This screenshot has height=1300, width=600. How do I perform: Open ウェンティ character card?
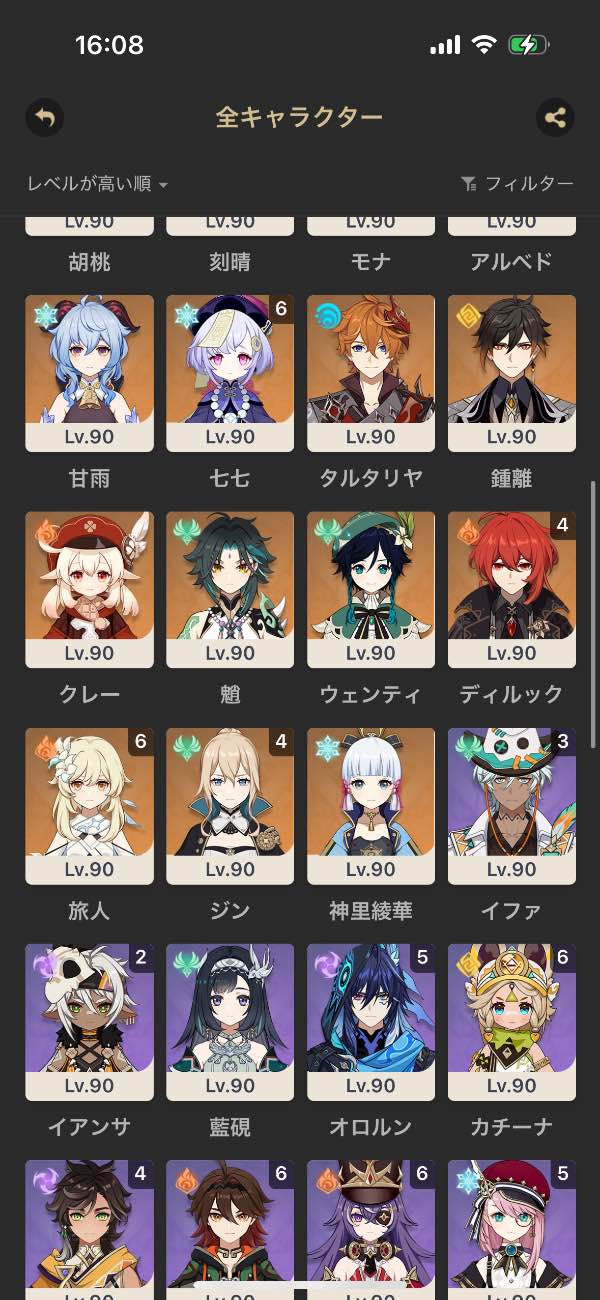(x=371, y=588)
